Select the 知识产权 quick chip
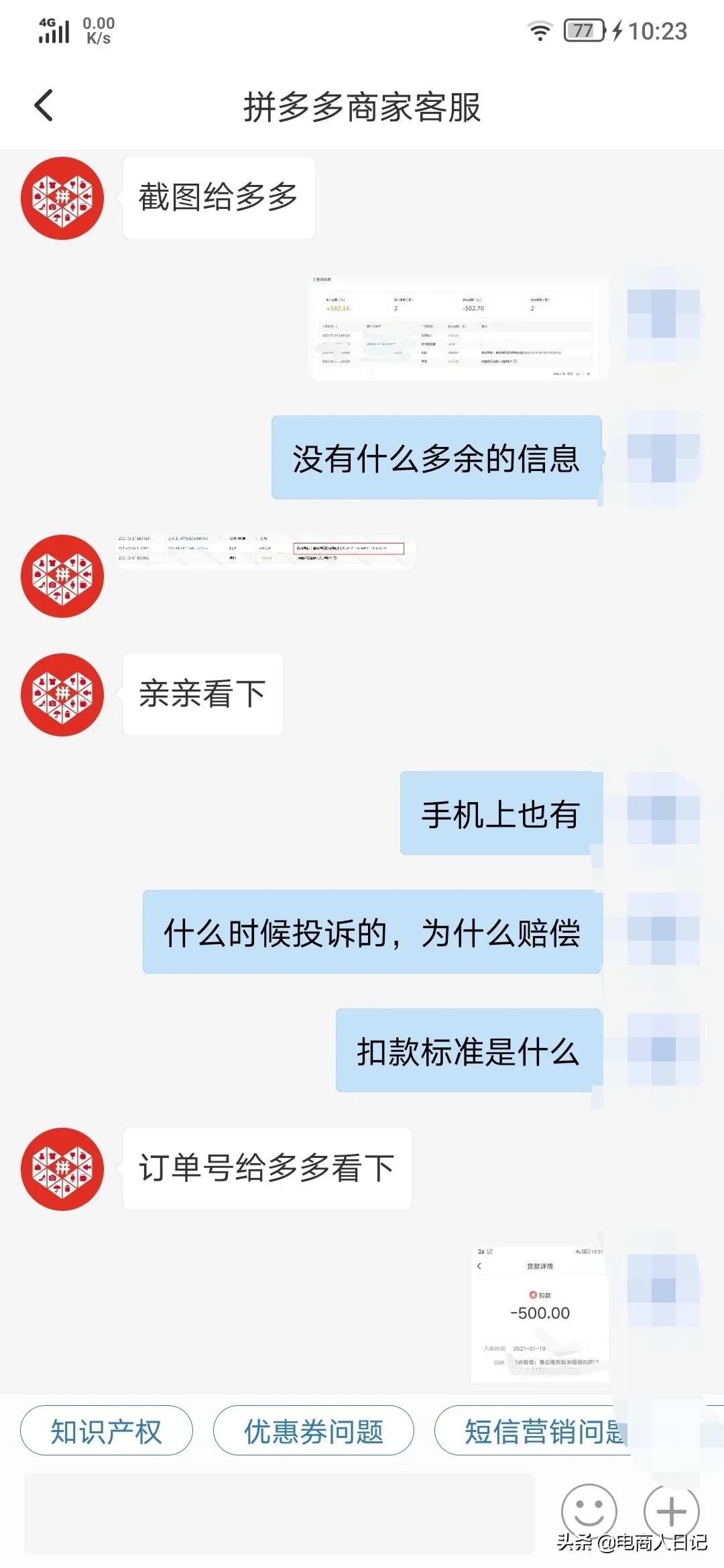This screenshot has width=724, height=1568. coord(107,1432)
